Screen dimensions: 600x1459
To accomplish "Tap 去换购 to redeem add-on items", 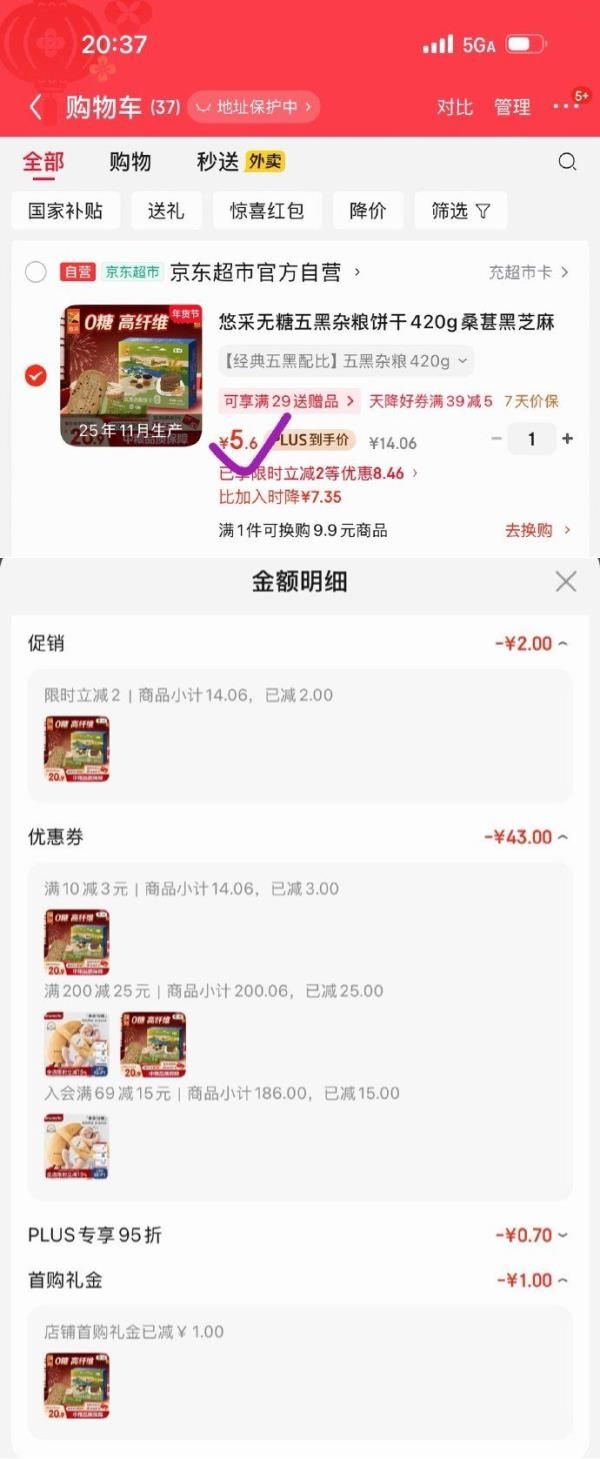I will [x=537, y=530].
